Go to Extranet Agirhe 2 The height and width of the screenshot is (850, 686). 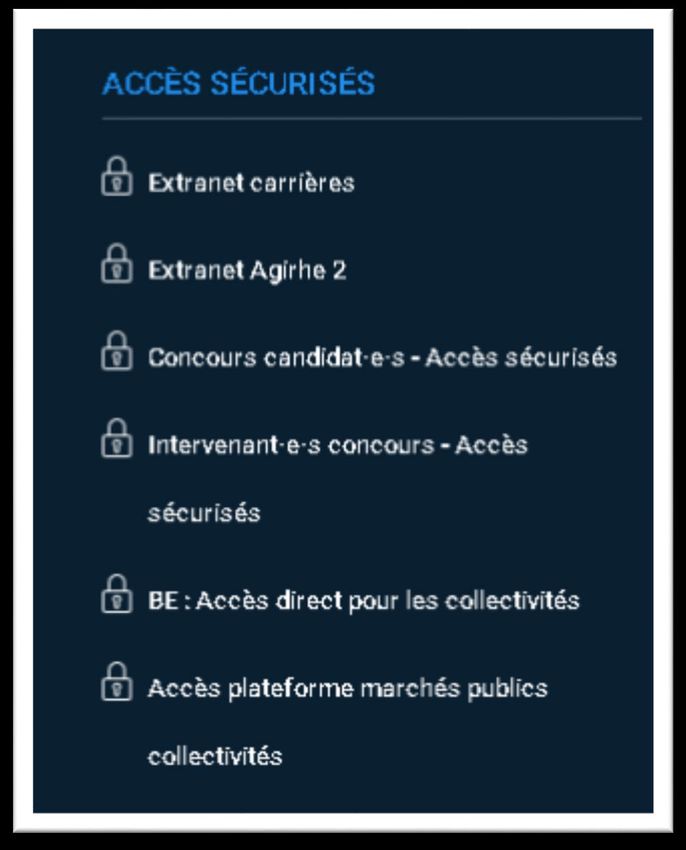[x=246, y=271]
